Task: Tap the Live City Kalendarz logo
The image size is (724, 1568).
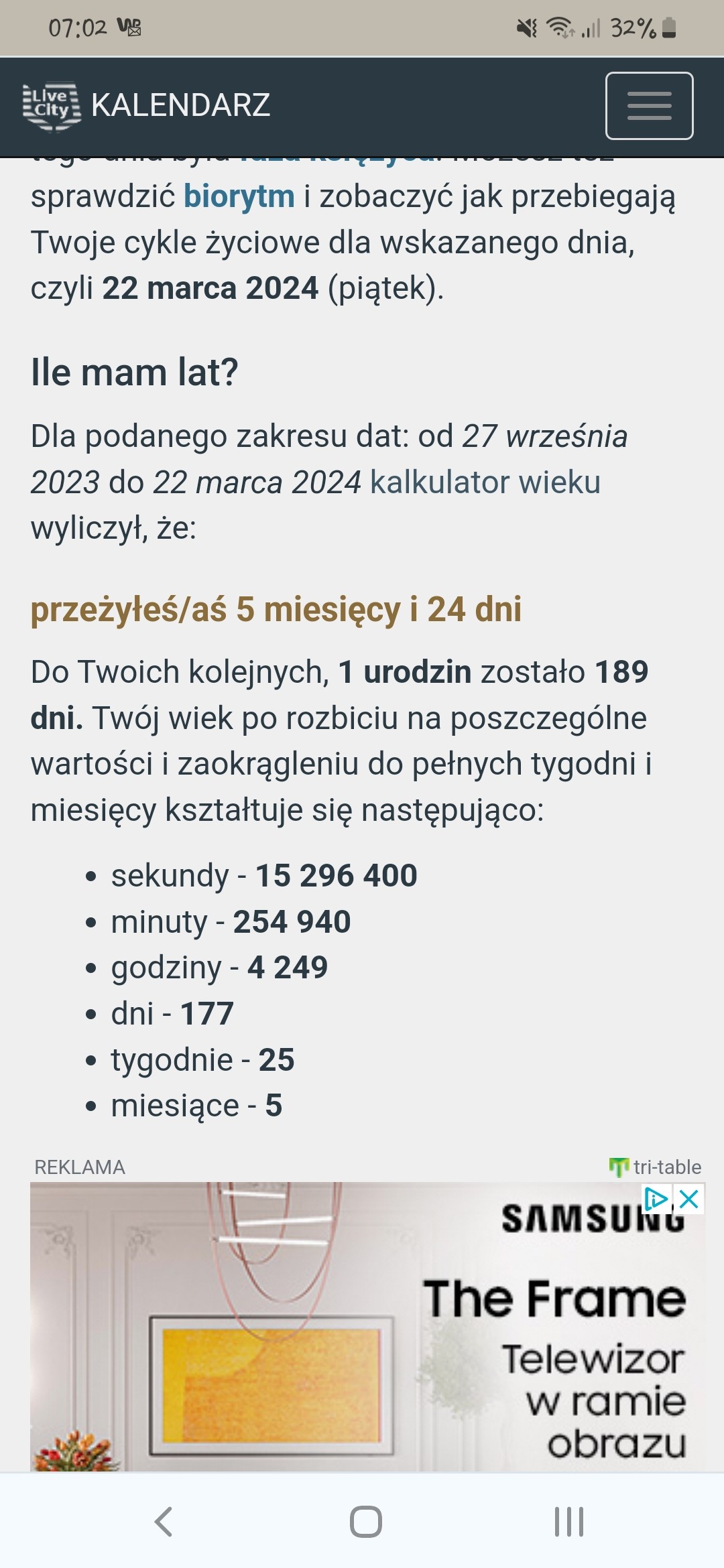Action: [146, 106]
